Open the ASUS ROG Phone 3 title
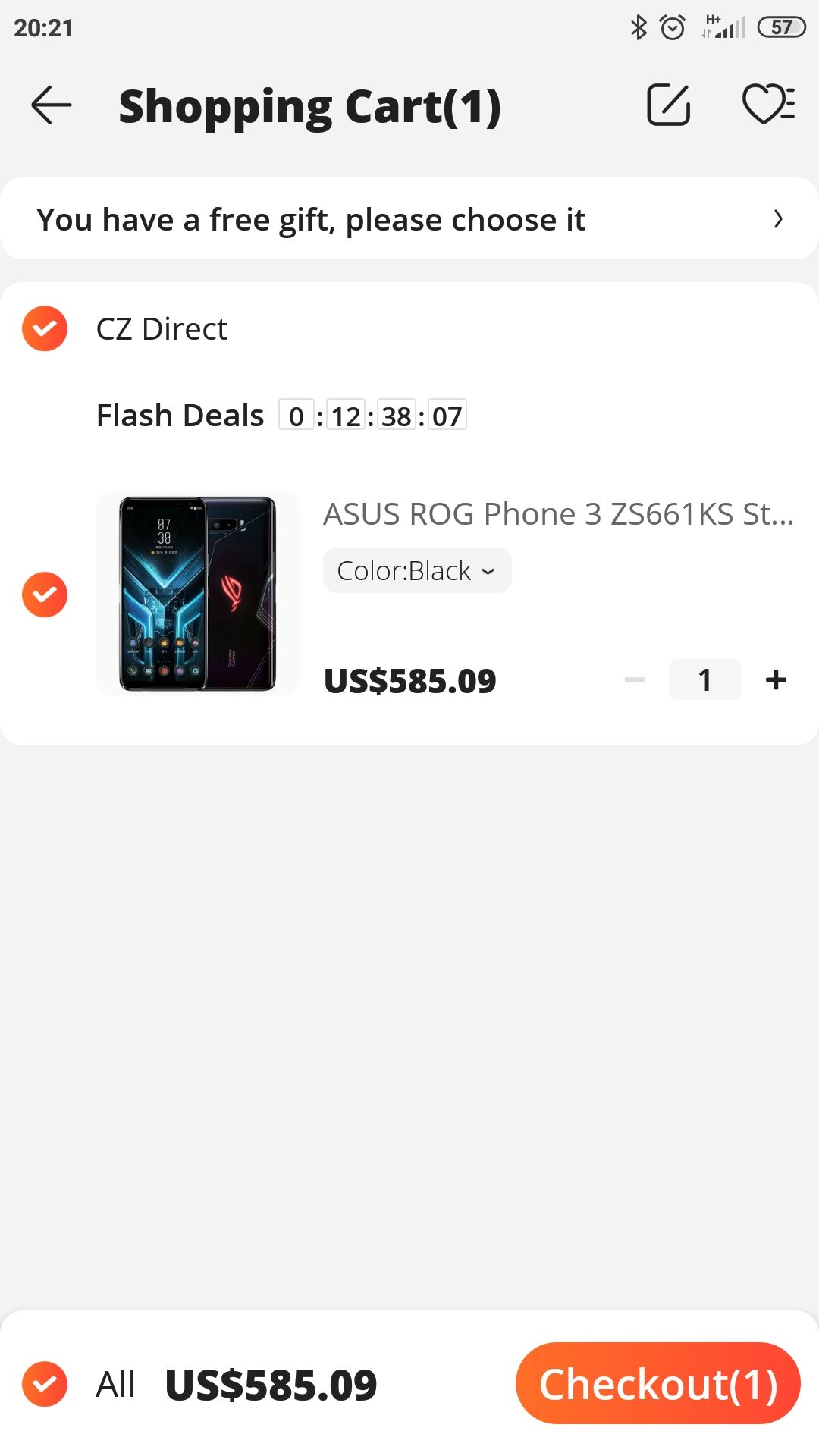 tap(558, 514)
